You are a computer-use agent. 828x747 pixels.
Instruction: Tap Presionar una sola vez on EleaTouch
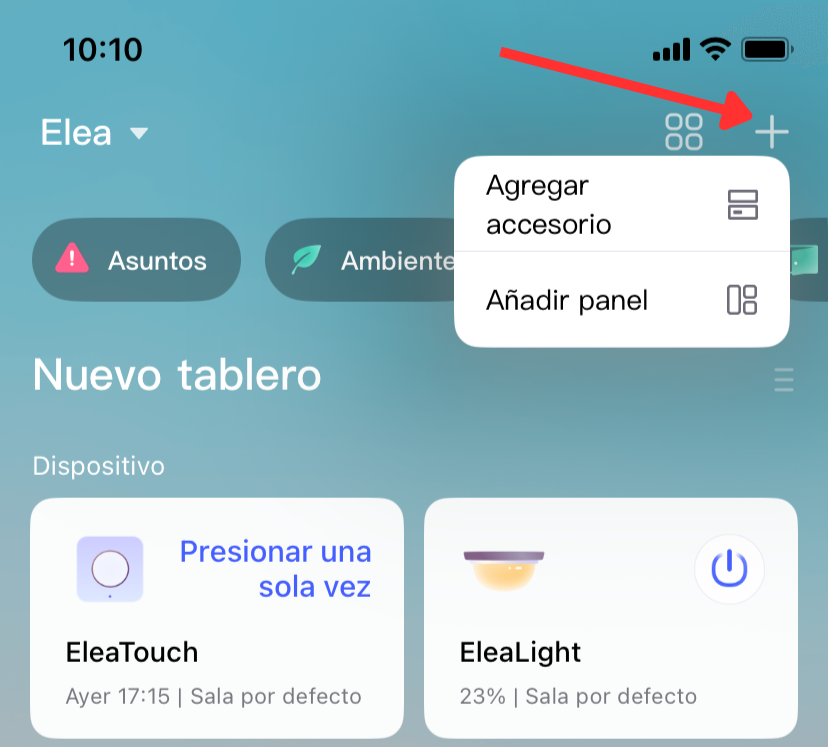[275, 568]
